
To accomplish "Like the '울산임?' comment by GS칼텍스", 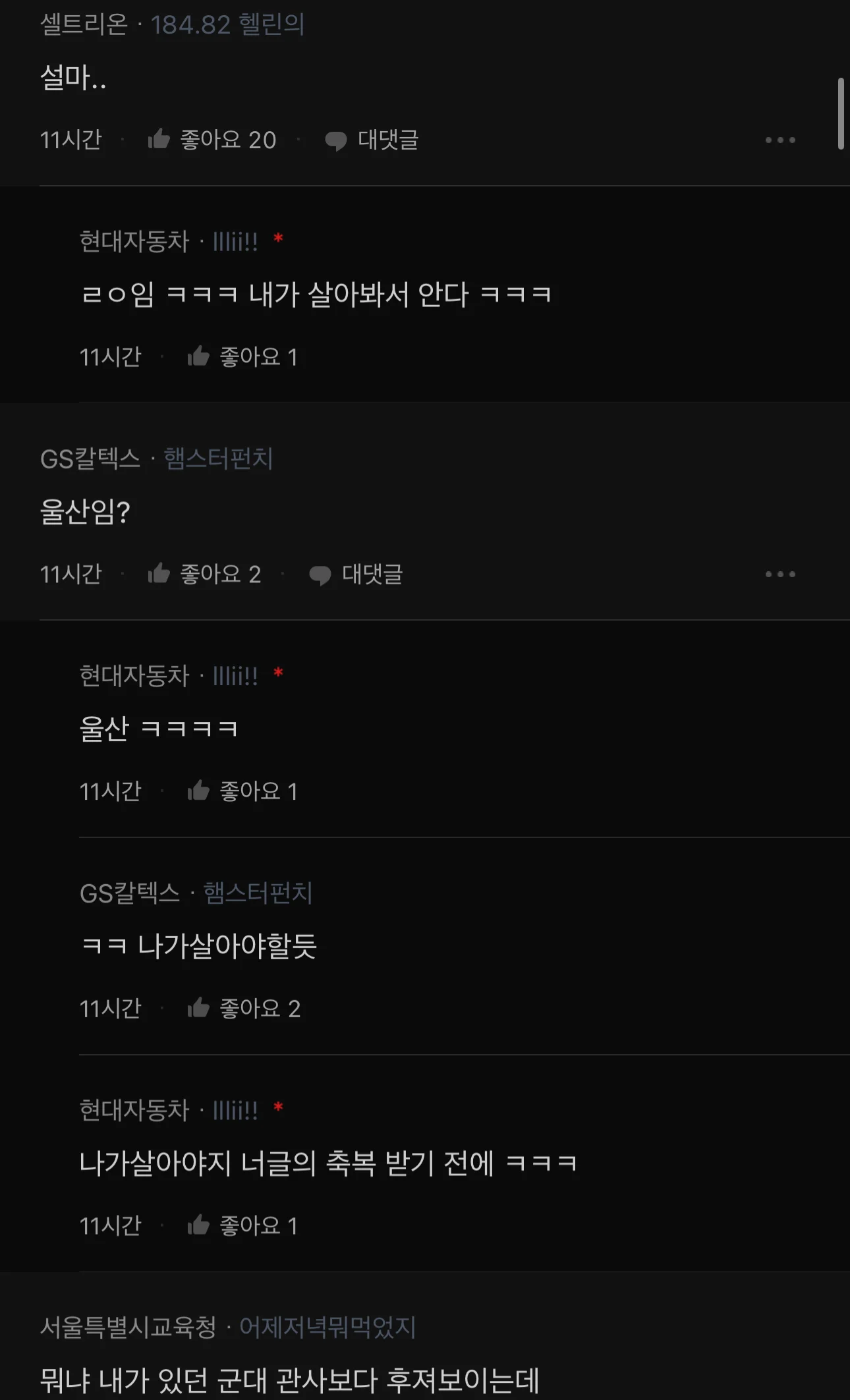I will 159,574.
